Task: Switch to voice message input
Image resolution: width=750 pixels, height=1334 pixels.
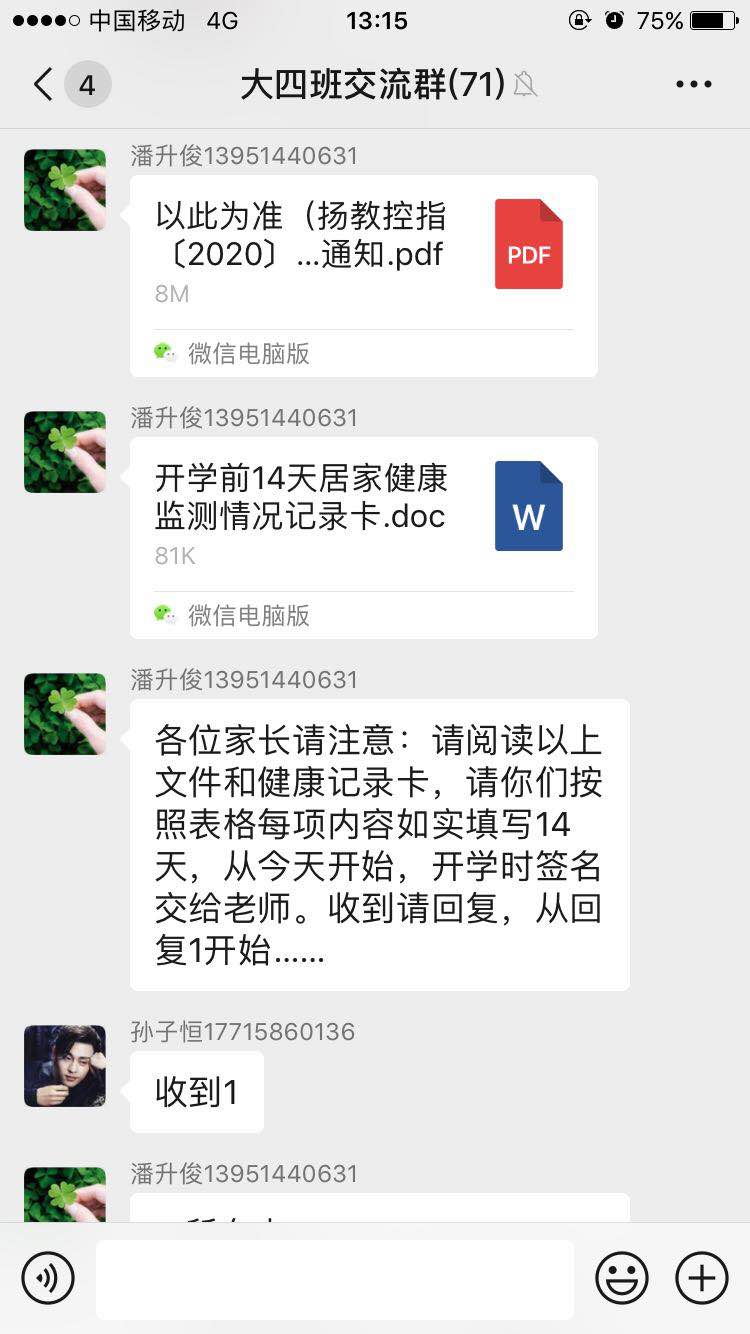Action: [x=48, y=1278]
